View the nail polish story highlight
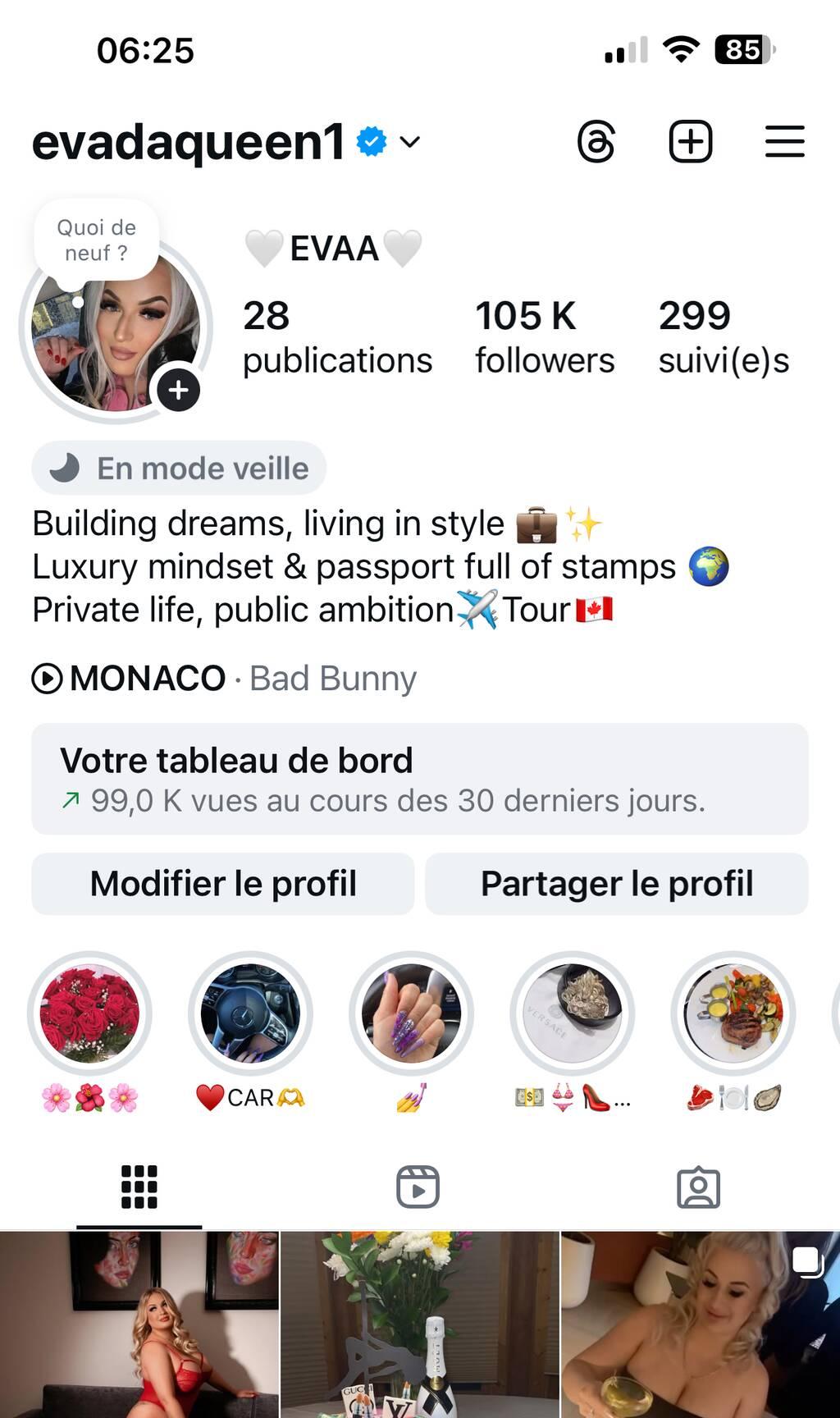The width and height of the screenshot is (840, 1418). [411, 1014]
